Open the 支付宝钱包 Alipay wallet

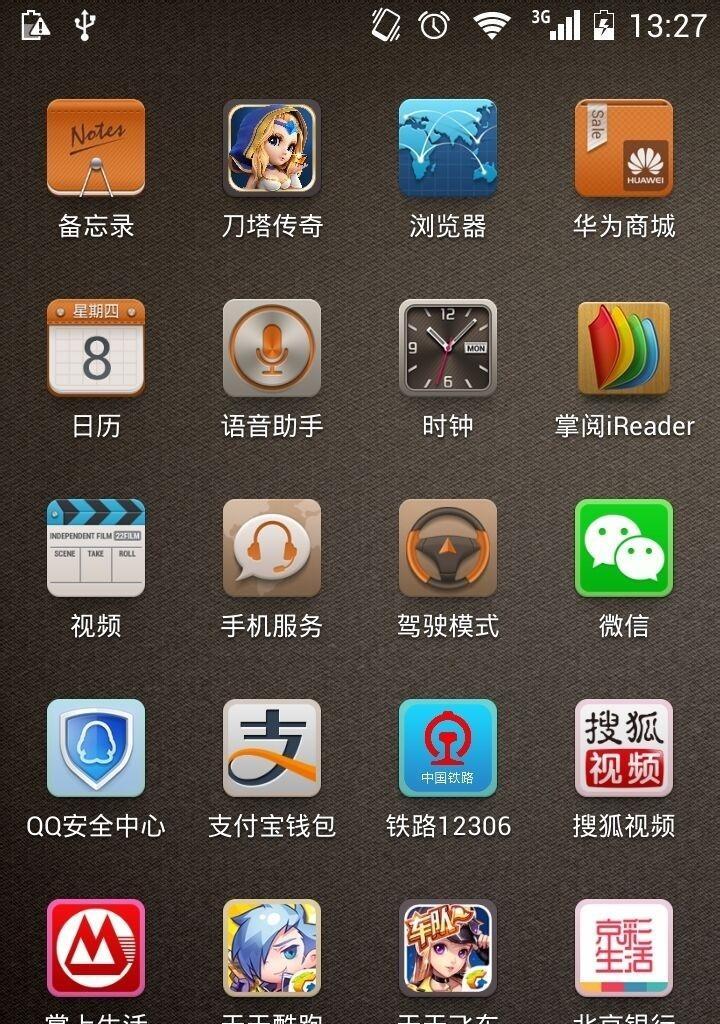click(x=272, y=748)
